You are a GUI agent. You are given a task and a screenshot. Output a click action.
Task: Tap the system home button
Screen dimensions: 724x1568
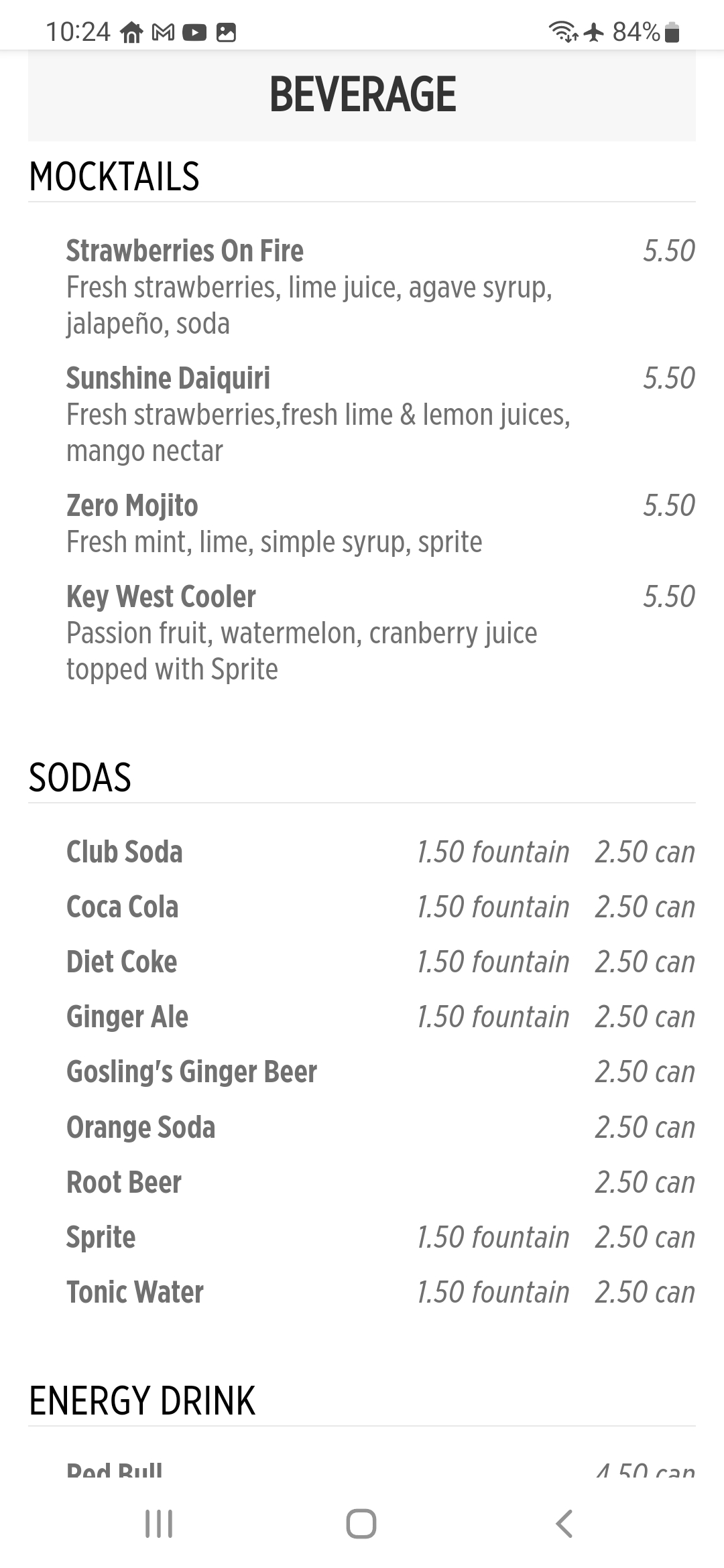point(361,1523)
